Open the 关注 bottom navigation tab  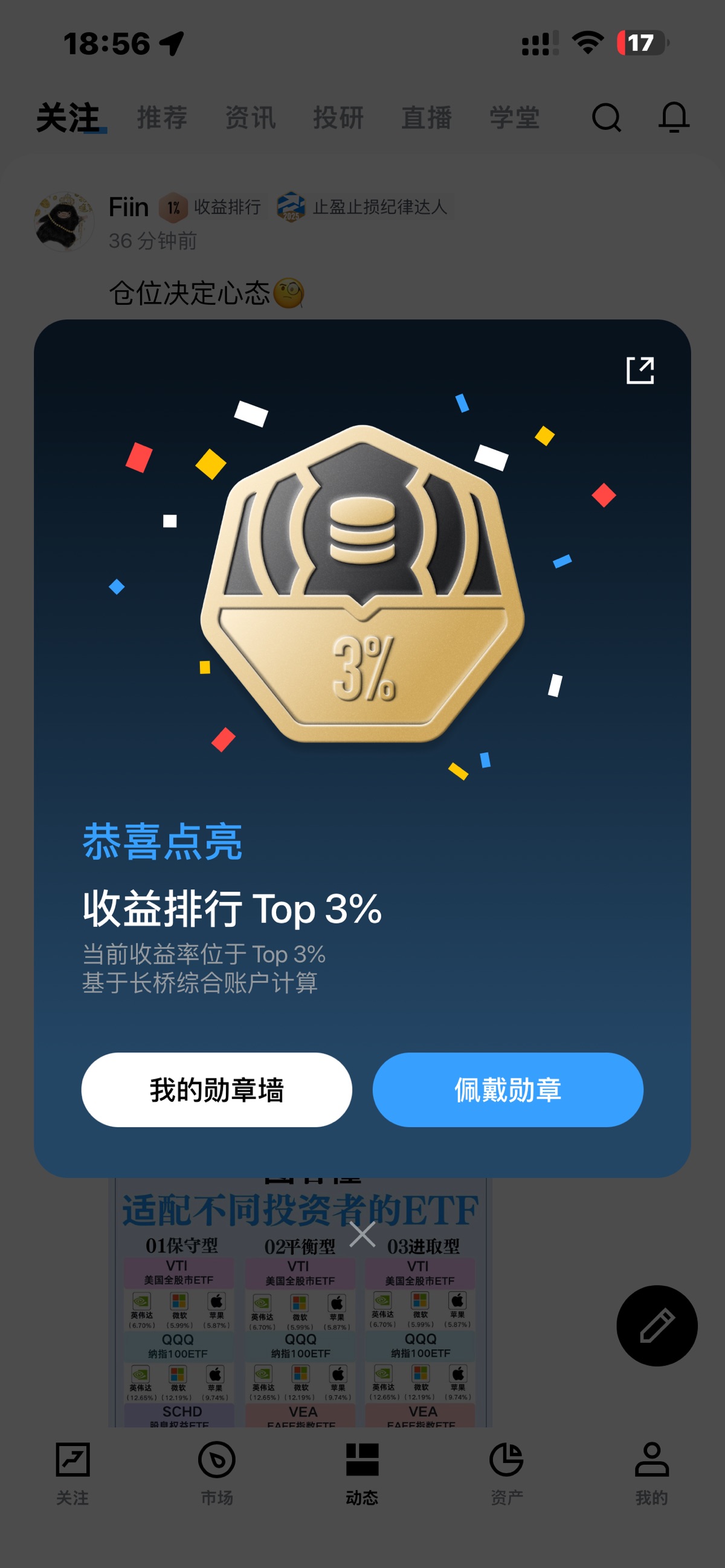(x=72, y=1472)
